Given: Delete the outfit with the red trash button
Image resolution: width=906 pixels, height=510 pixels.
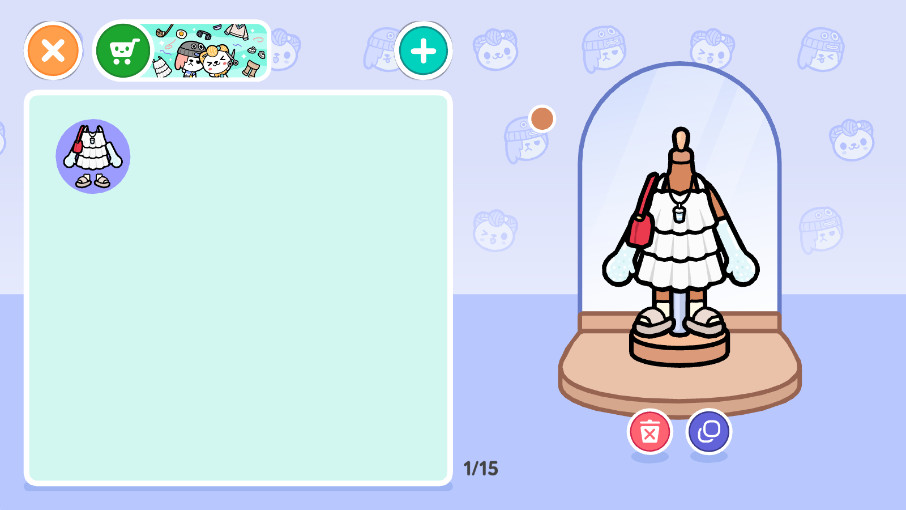Looking at the screenshot, I should (x=650, y=432).
